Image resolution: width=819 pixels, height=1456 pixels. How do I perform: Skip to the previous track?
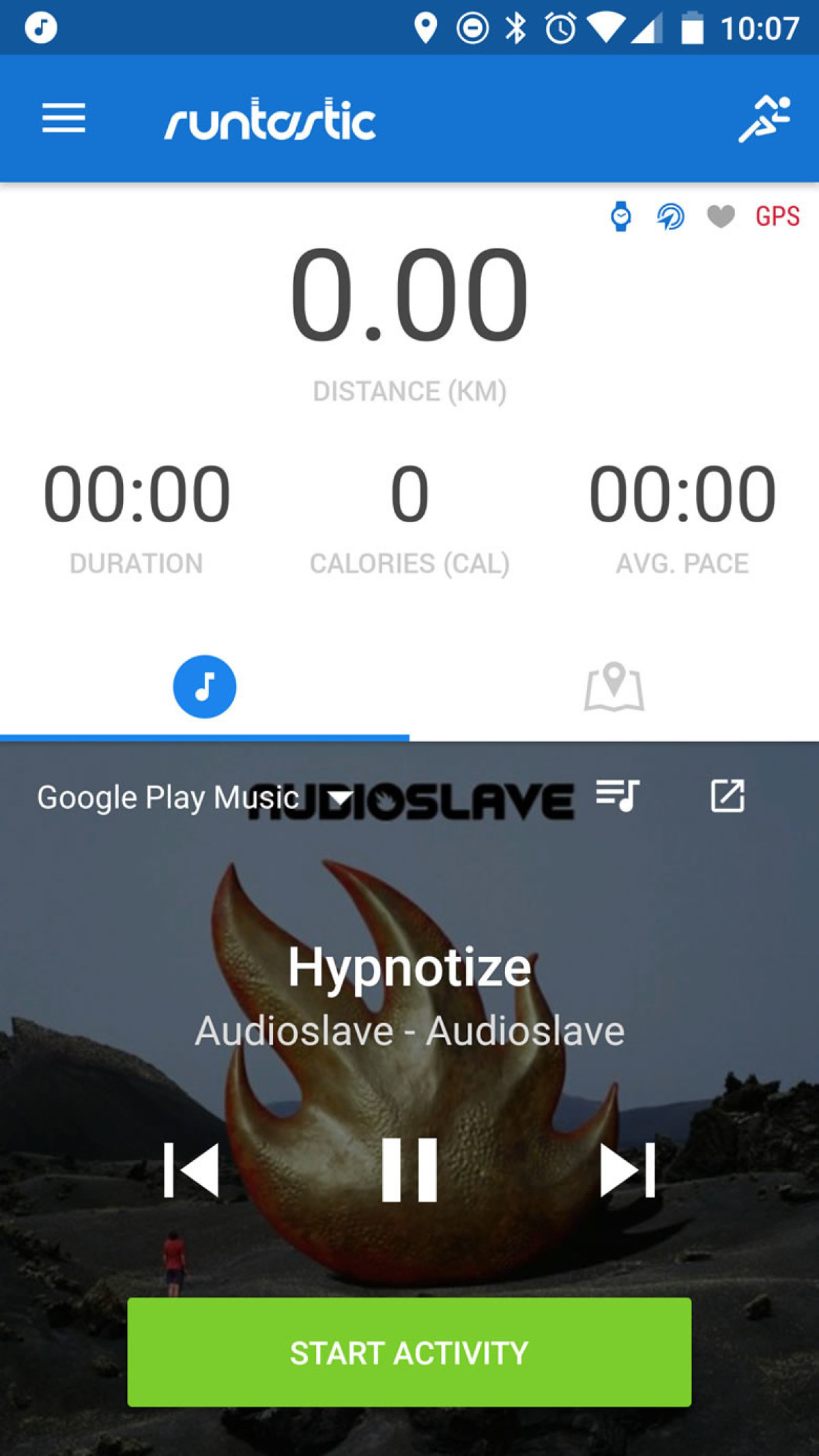(191, 1170)
